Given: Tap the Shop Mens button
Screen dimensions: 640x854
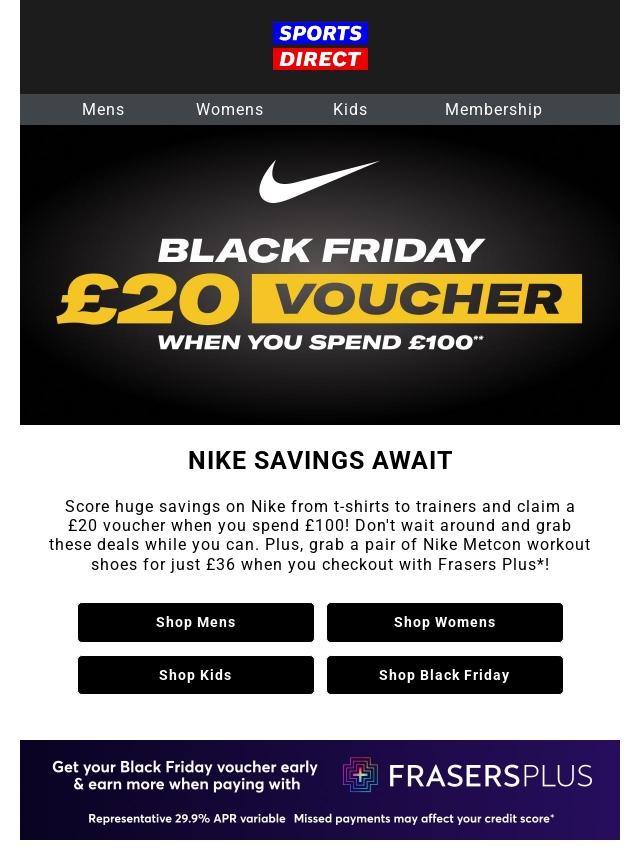Looking at the screenshot, I should pos(196,622).
